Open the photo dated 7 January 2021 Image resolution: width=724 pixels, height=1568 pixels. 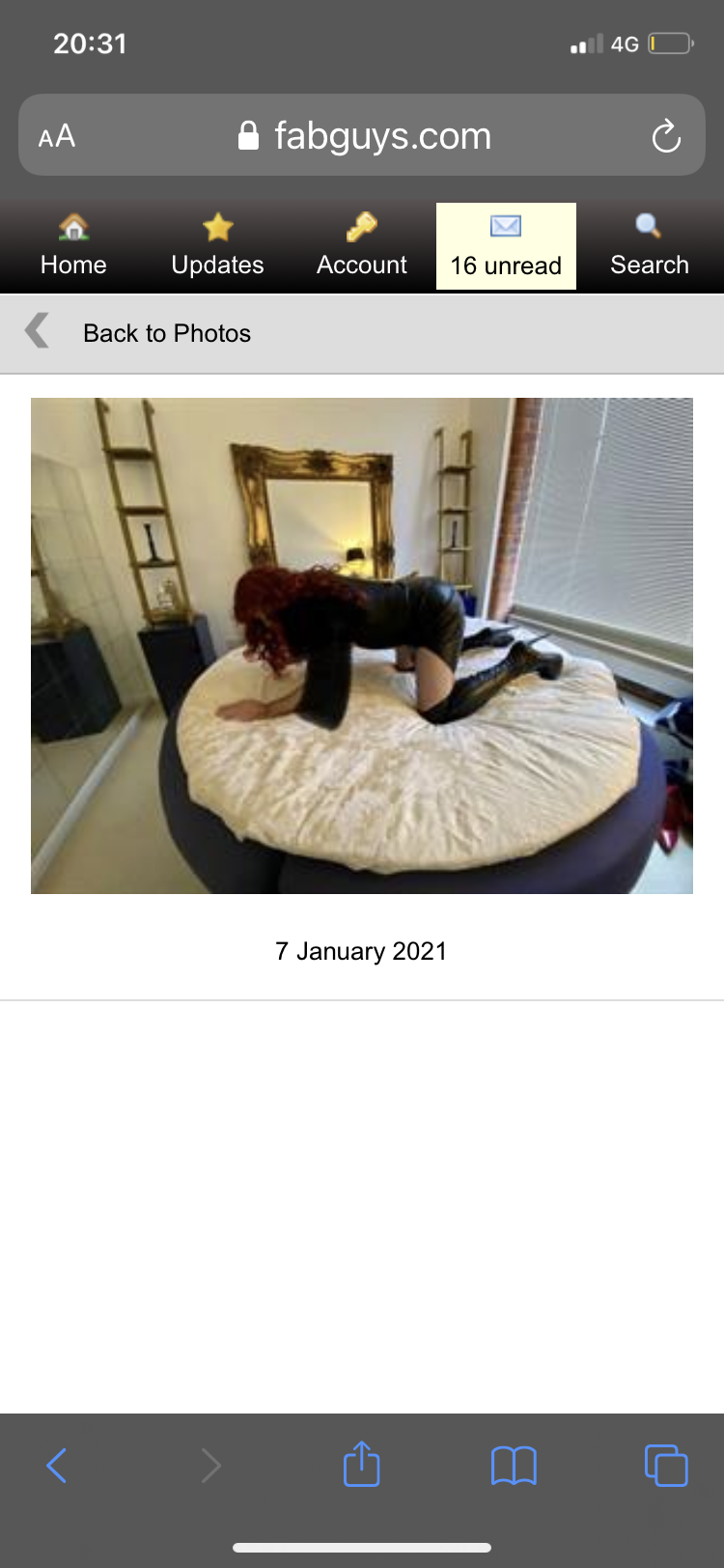coord(362,645)
